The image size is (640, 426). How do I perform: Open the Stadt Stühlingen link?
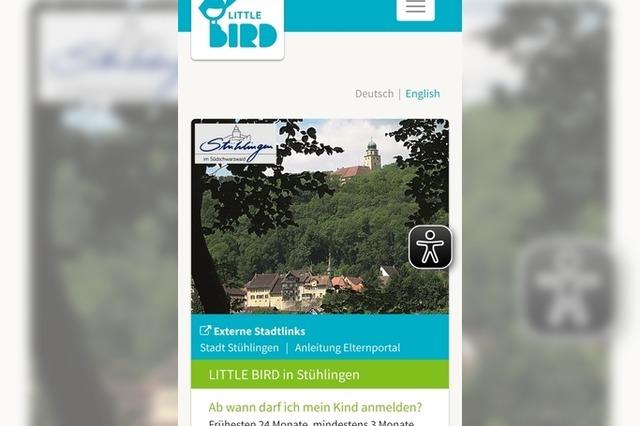[239, 348]
